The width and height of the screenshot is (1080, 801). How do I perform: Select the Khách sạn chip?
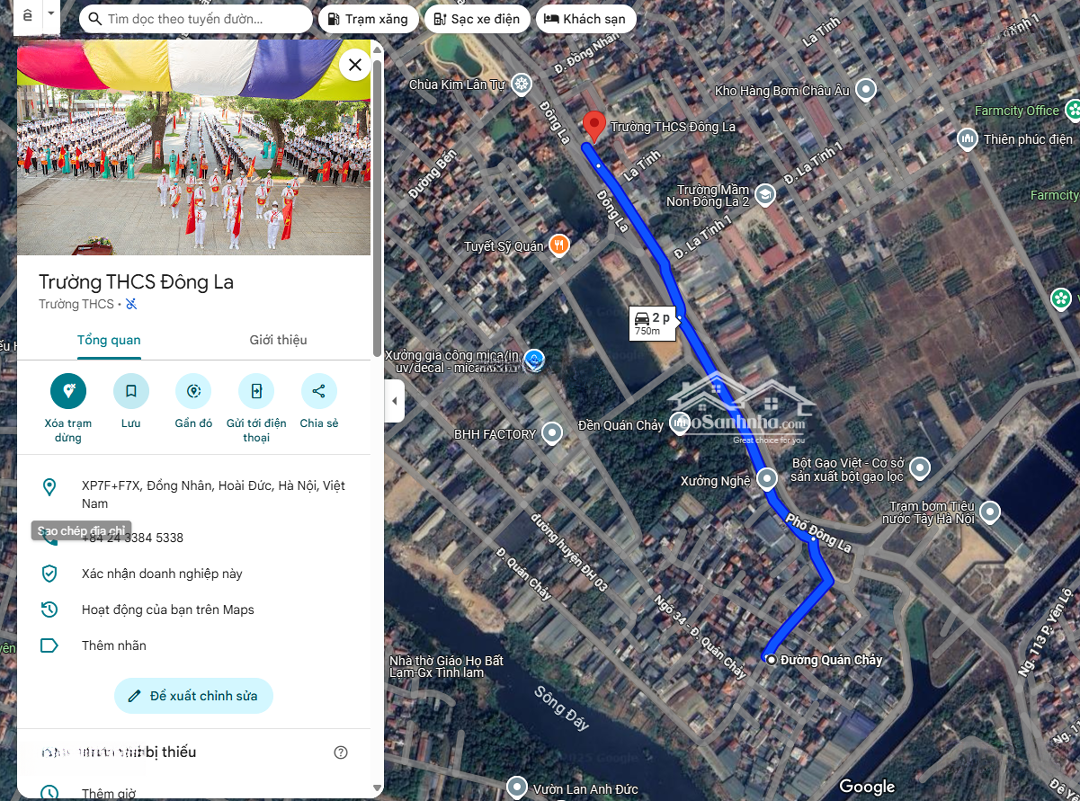(584, 19)
